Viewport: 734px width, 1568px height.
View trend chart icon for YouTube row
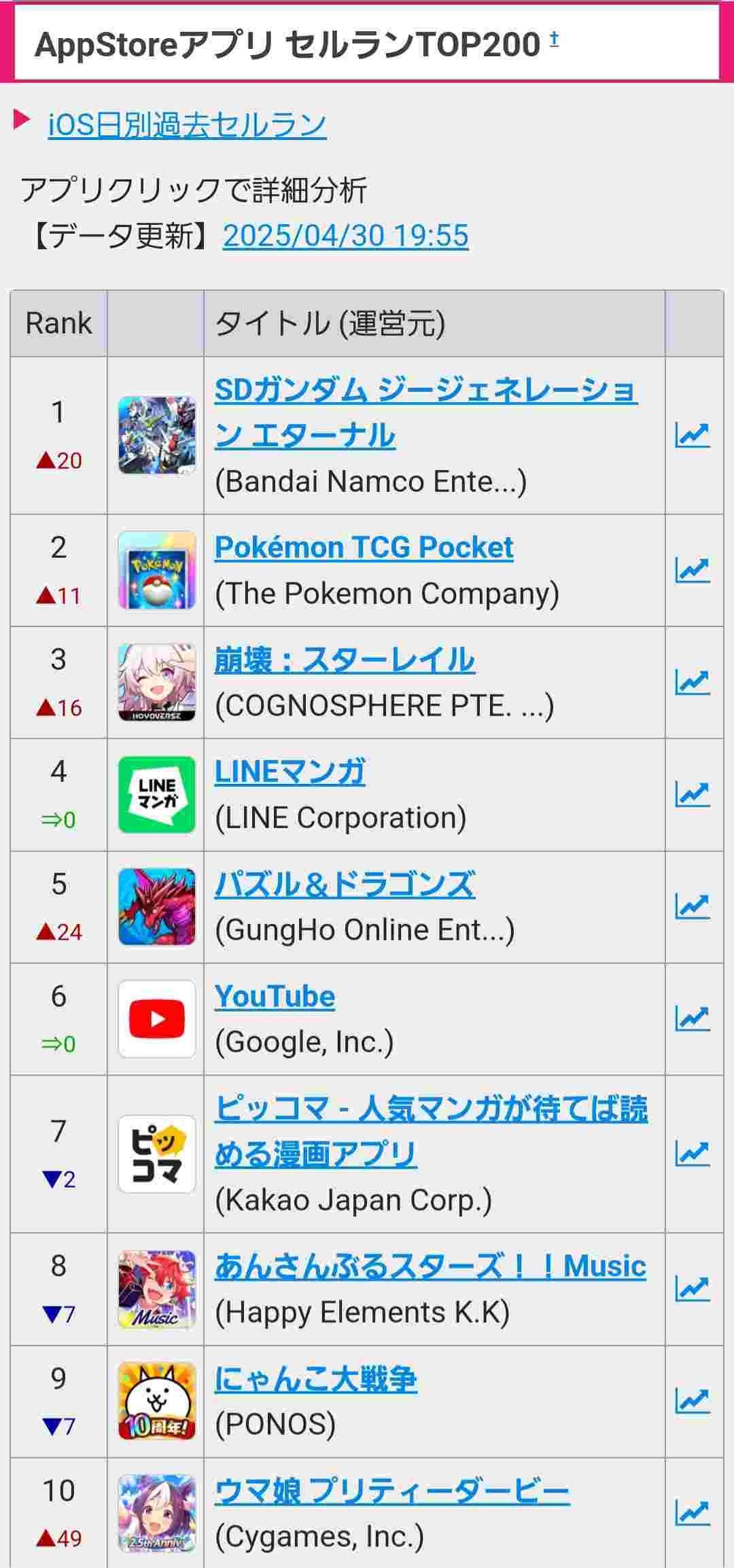(693, 1018)
